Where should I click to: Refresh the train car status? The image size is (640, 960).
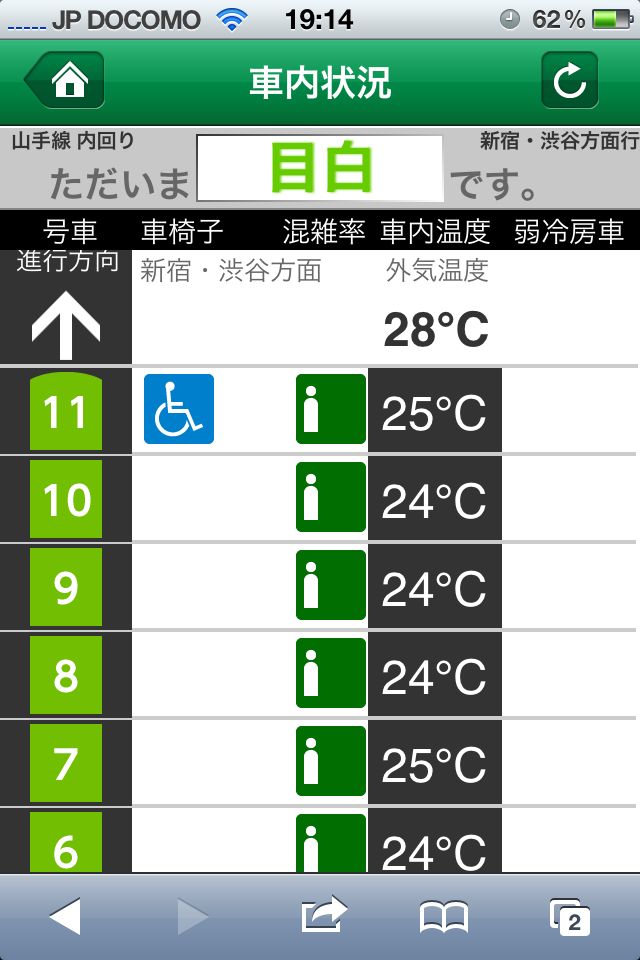[569, 82]
